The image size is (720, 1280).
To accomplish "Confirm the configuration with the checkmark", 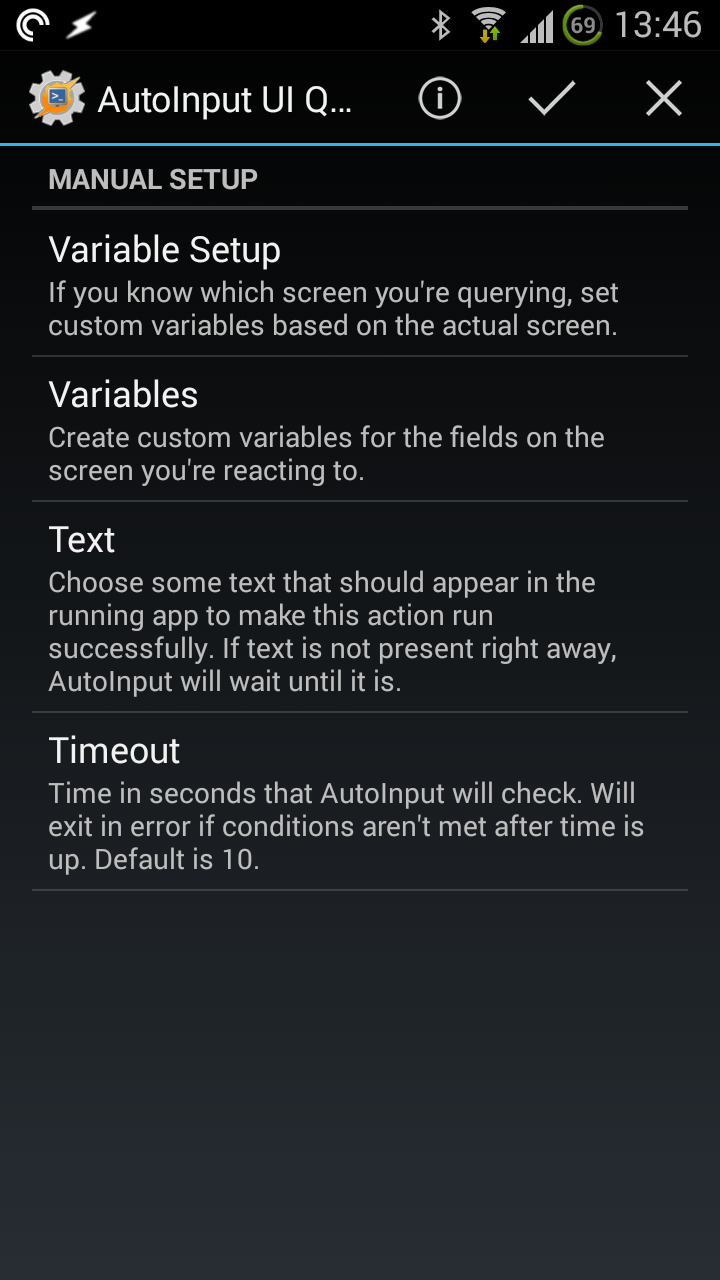I will [551, 98].
